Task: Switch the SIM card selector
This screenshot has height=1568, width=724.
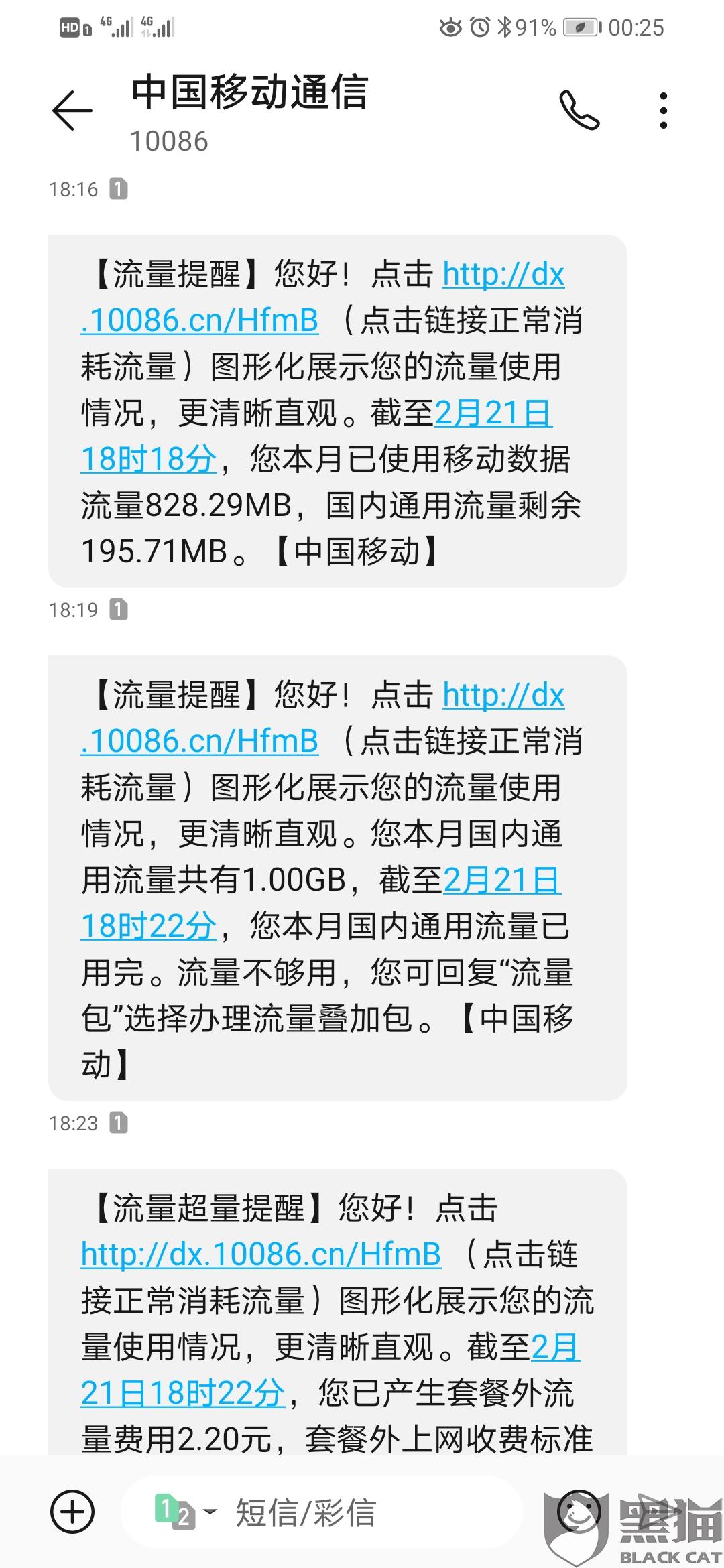Action: [184, 1512]
